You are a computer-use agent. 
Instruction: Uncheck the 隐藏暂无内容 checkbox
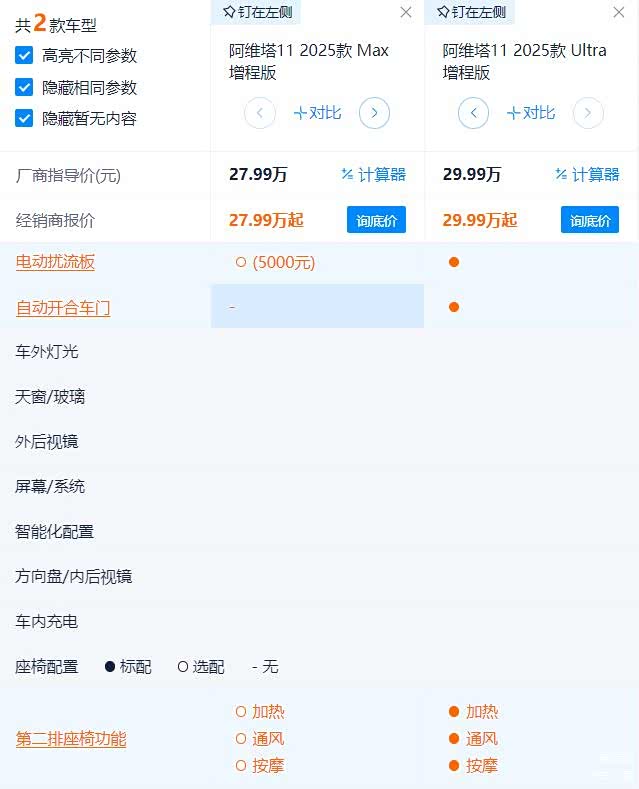pyautogui.click(x=25, y=118)
